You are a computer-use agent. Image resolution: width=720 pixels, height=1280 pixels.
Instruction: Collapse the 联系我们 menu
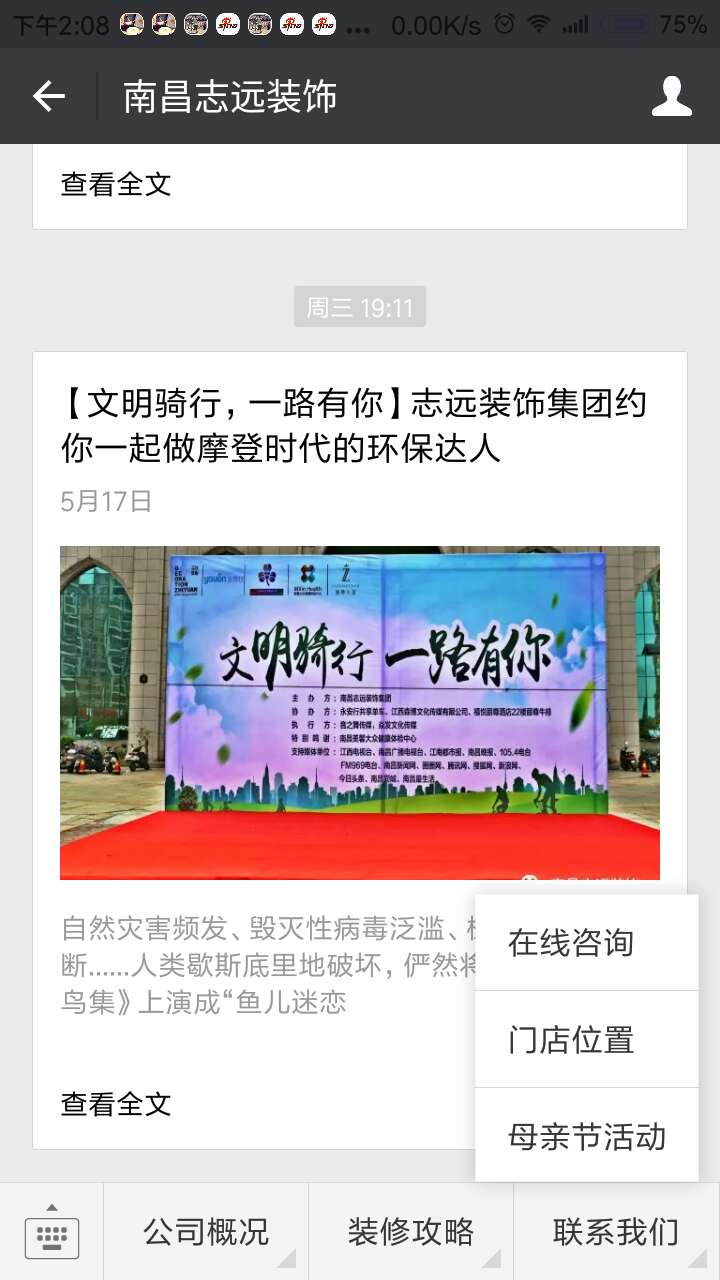tap(616, 1232)
